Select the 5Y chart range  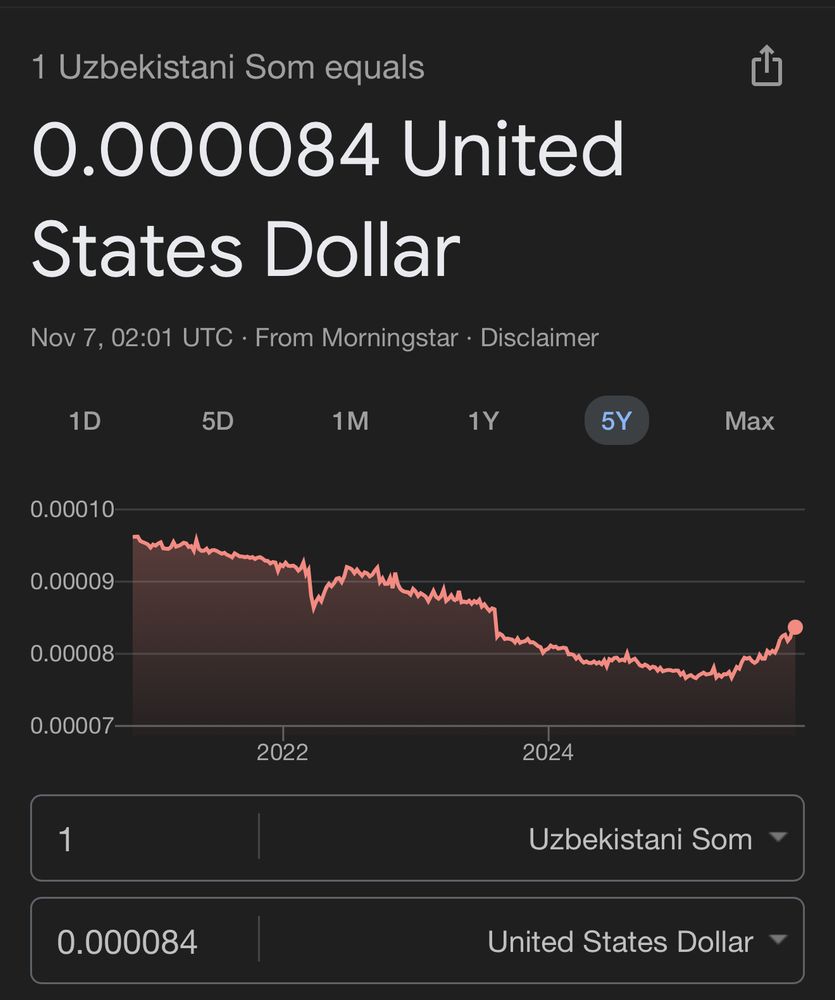point(616,421)
